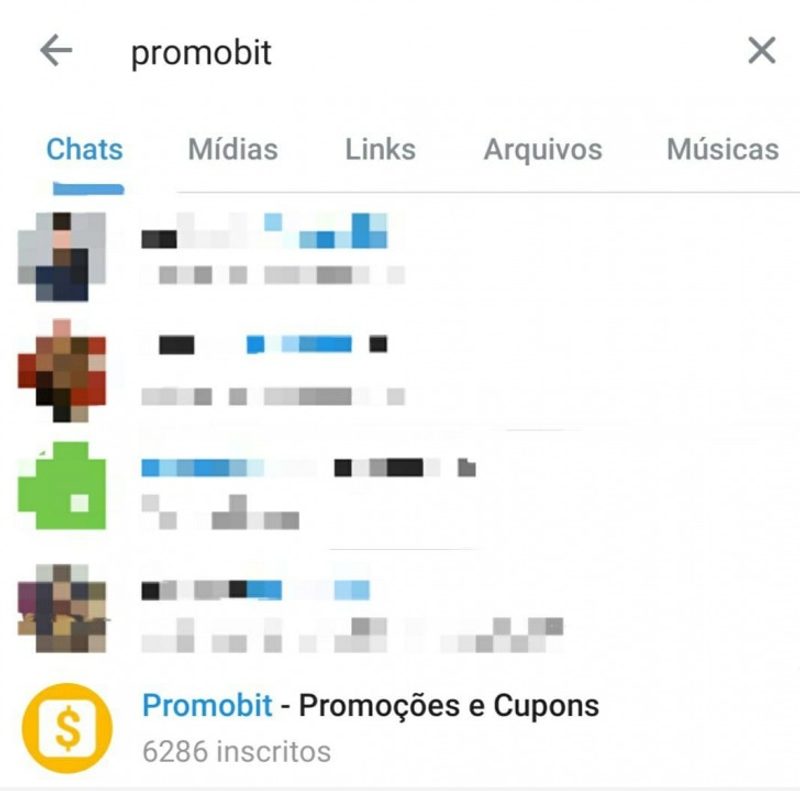Show the Músicas tab
The image size is (800, 791).
pyautogui.click(x=722, y=150)
